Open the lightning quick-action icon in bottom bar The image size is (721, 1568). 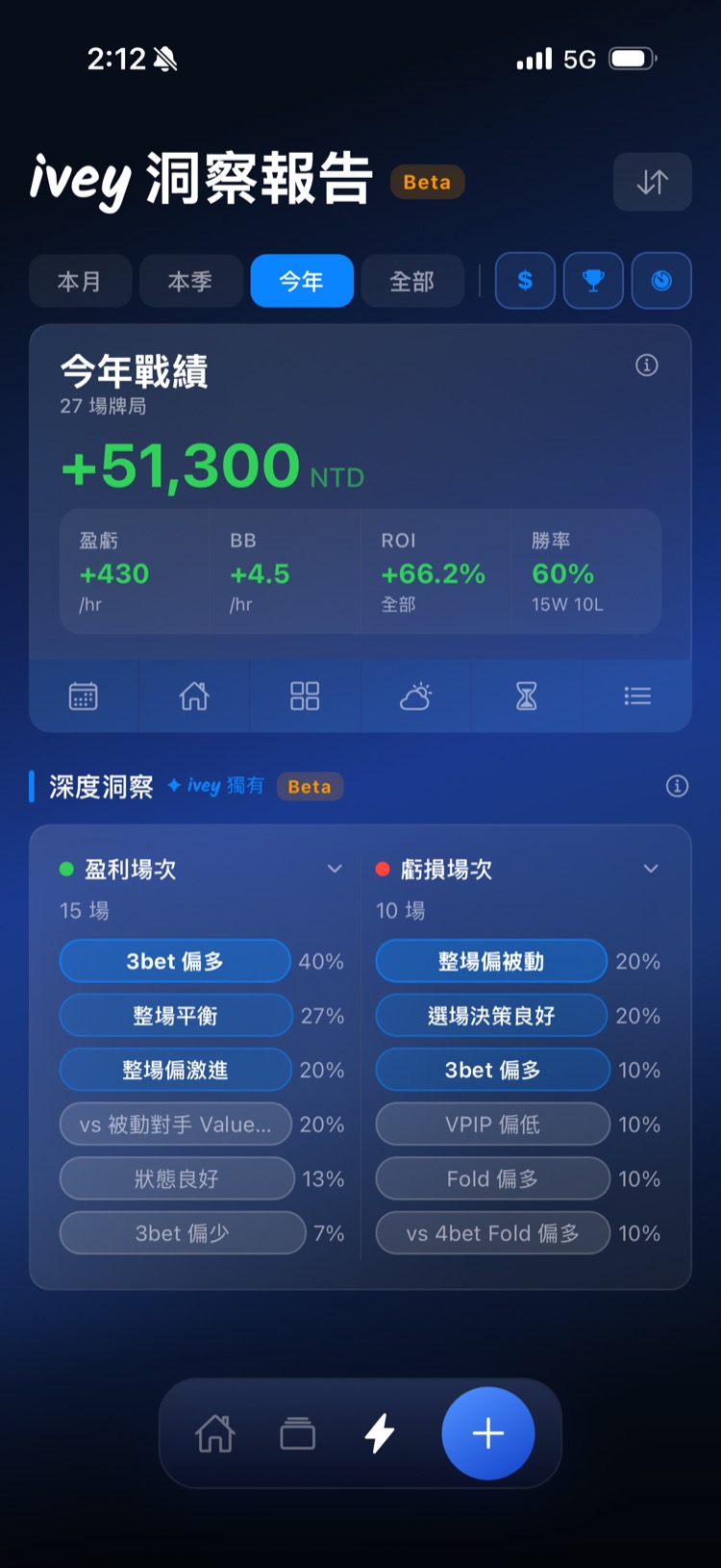point(378,1432)
